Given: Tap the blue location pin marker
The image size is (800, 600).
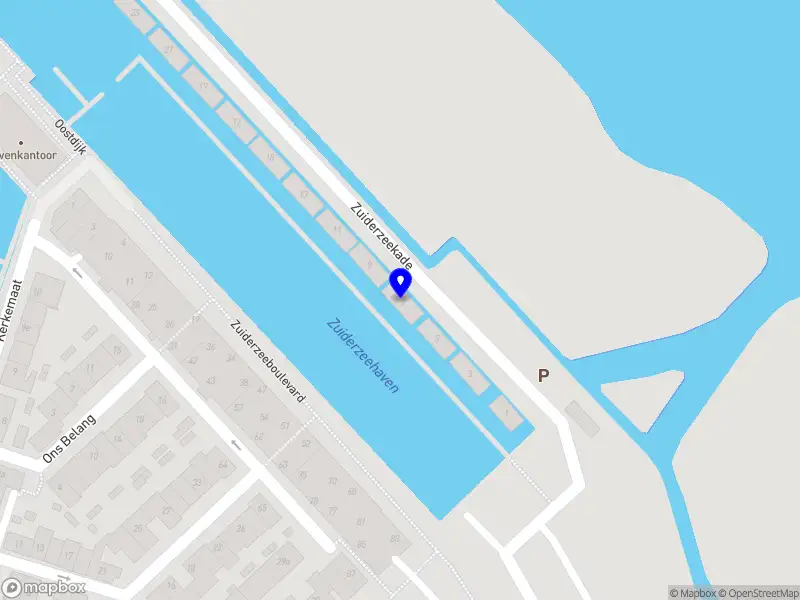Looking at the screenshot, I should click(x=400, y=283).
